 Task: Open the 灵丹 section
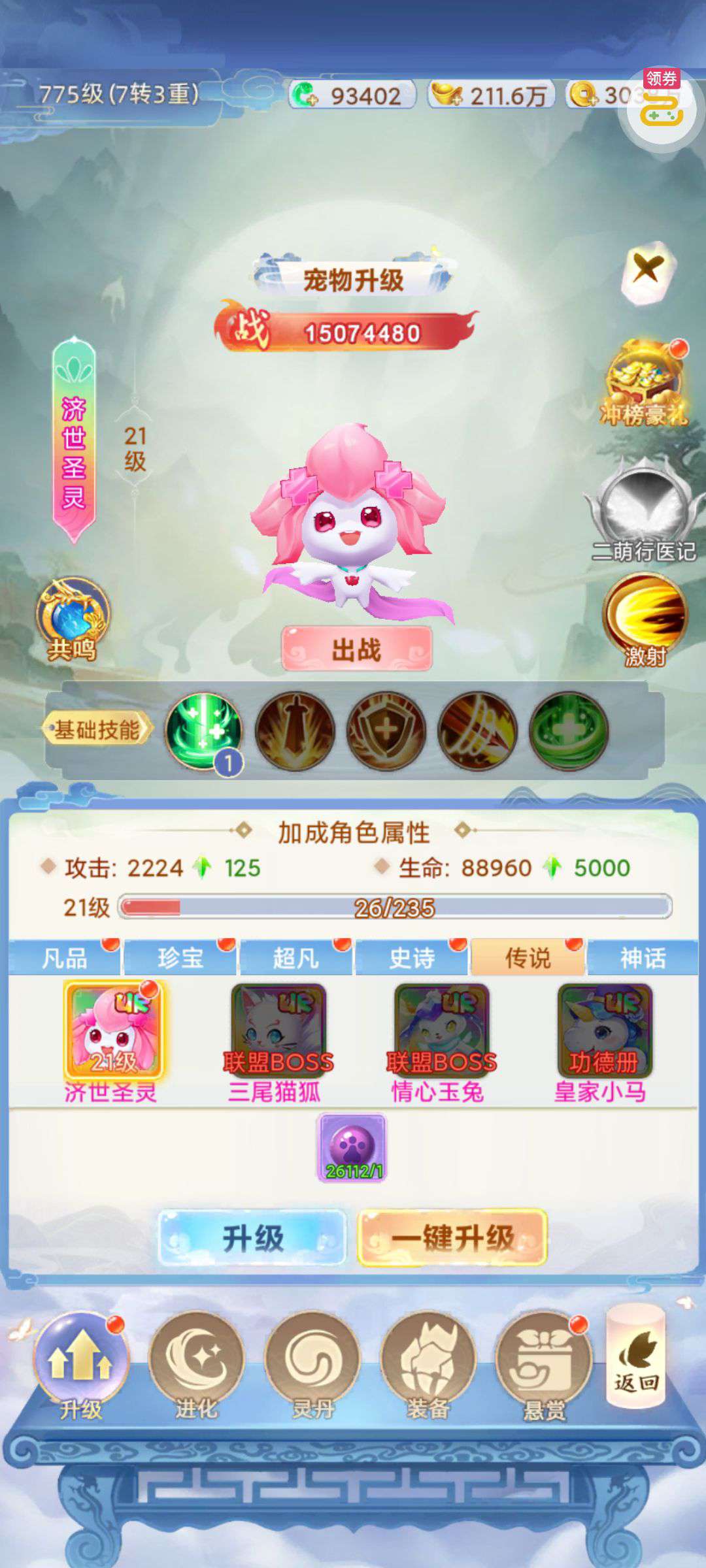pyautogui.click(x=312, y=1364)
